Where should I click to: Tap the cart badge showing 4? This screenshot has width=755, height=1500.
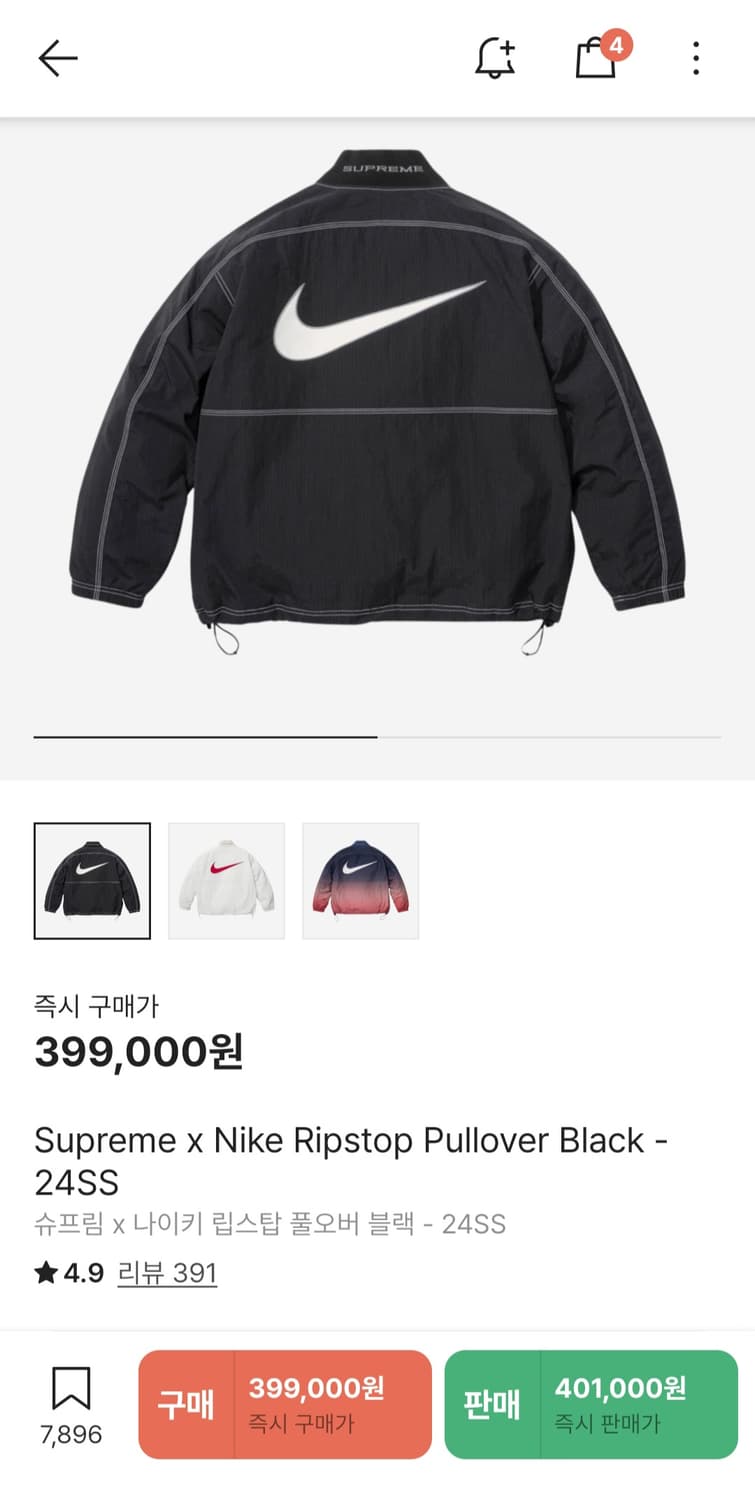pyautogui.click(x=614, y=44)
